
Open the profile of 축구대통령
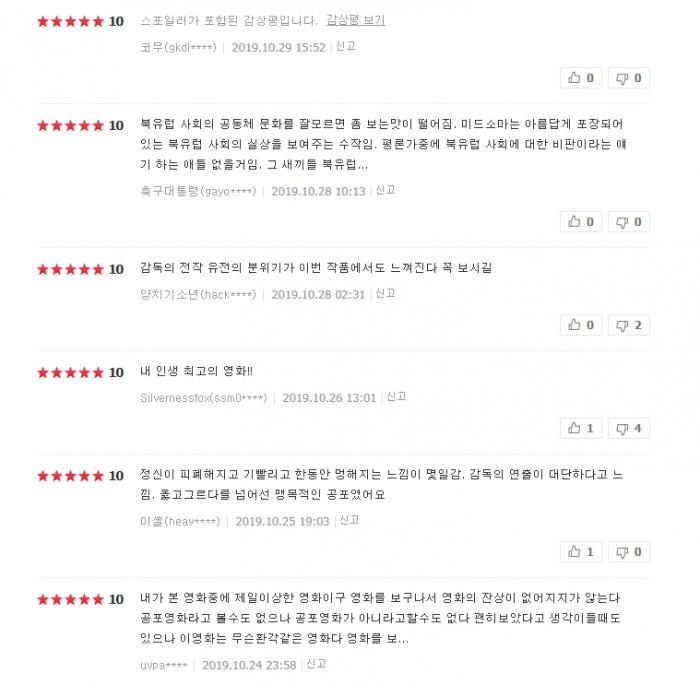click(x=198, y=191)
